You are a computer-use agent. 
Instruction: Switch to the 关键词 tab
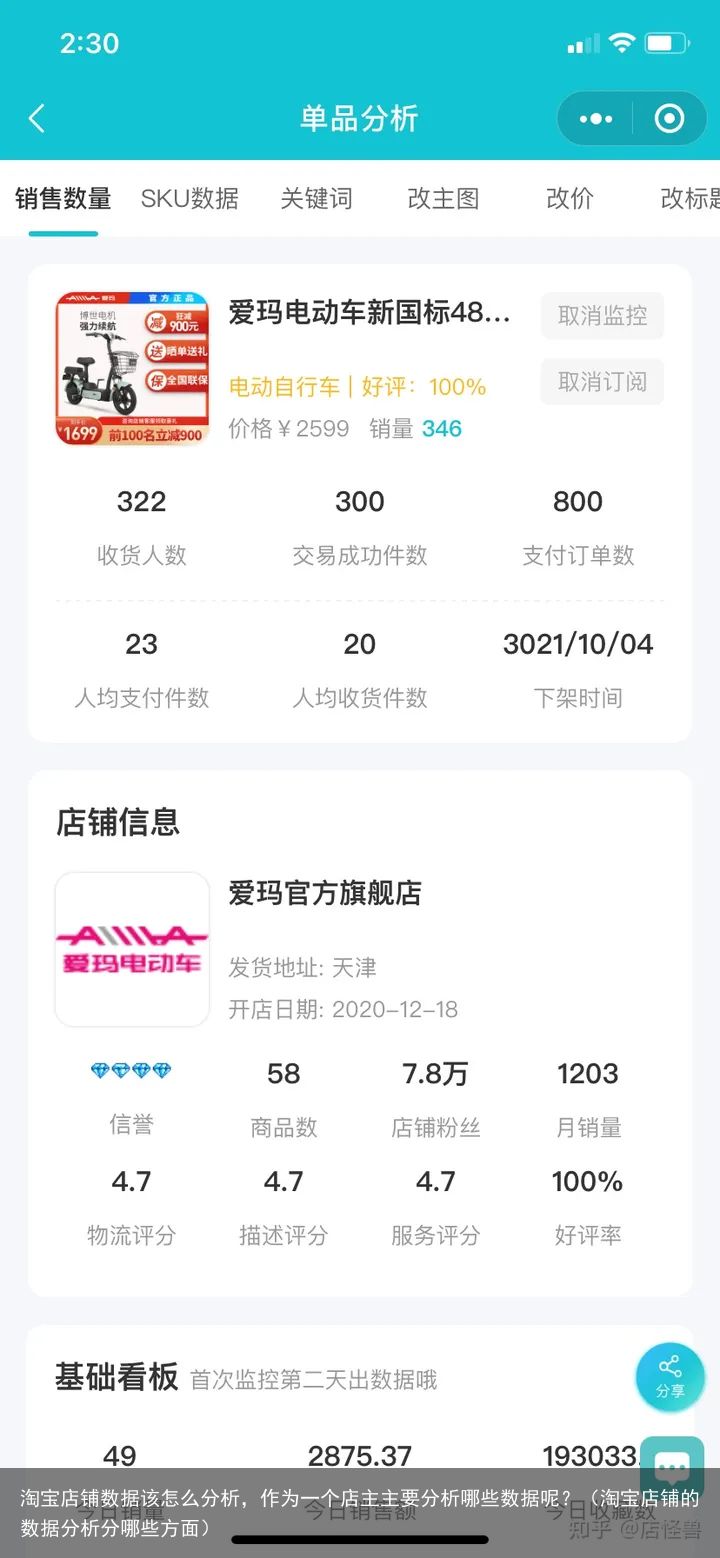pos(316,198)
